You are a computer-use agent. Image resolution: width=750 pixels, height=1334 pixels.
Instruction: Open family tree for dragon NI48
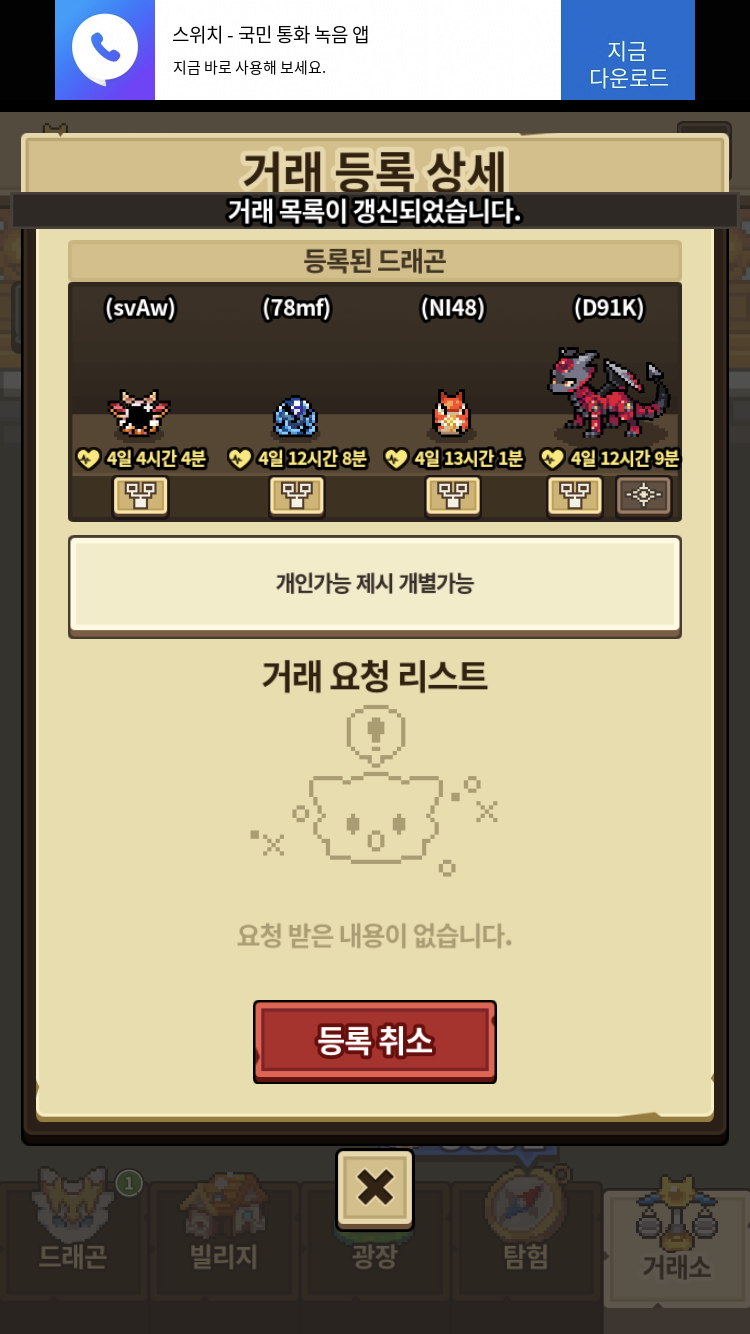tap(453, 495)
